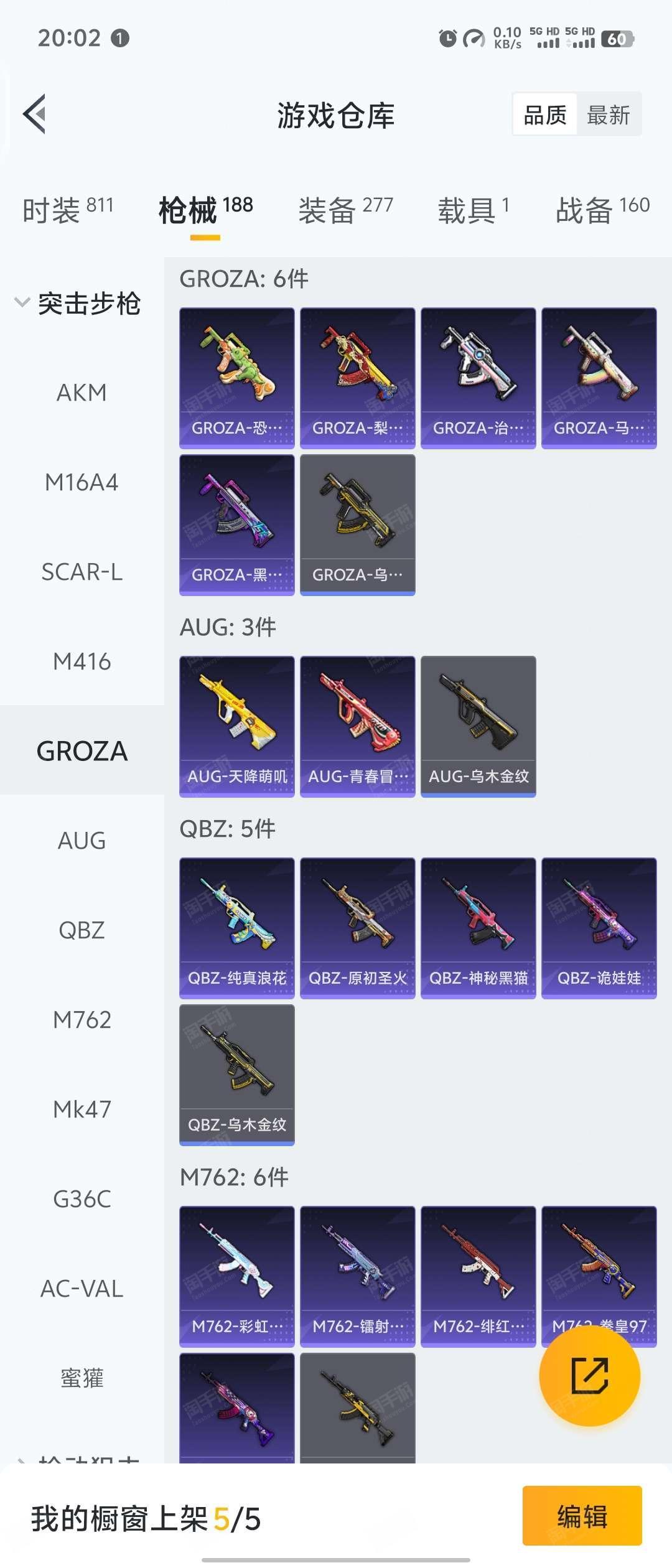This screenshot has height=1568, width=672.
Task: View the QBZ-神秘黑猫 skin
Action: click(x=478, y=927)
